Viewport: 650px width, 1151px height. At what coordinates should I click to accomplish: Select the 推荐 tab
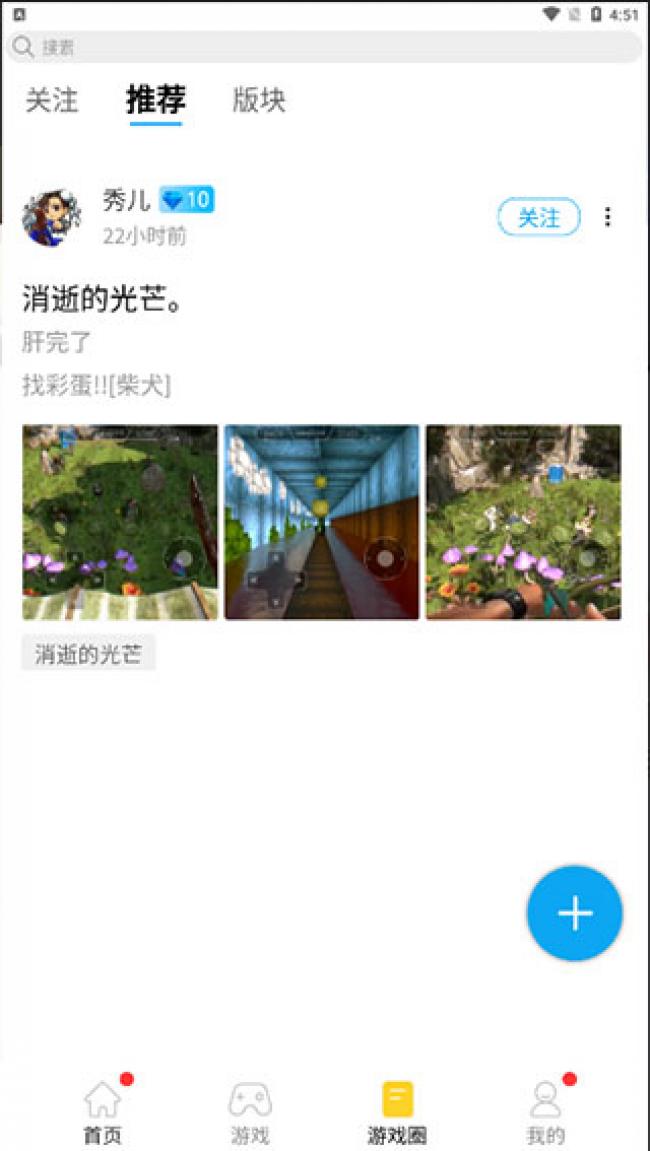tap(156, 100)
